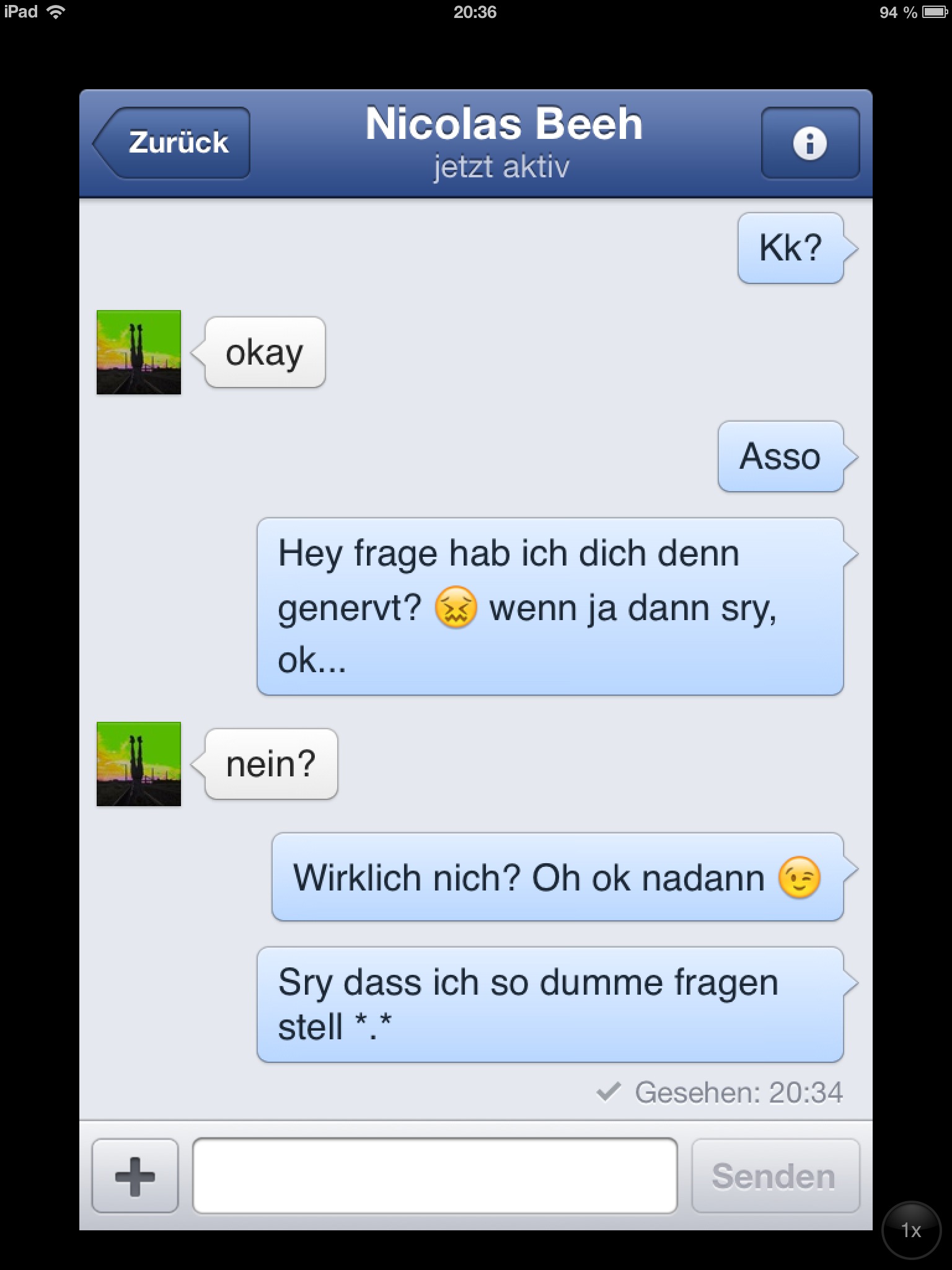Open the profile picture beside "nein?"

tap(139, 764)
